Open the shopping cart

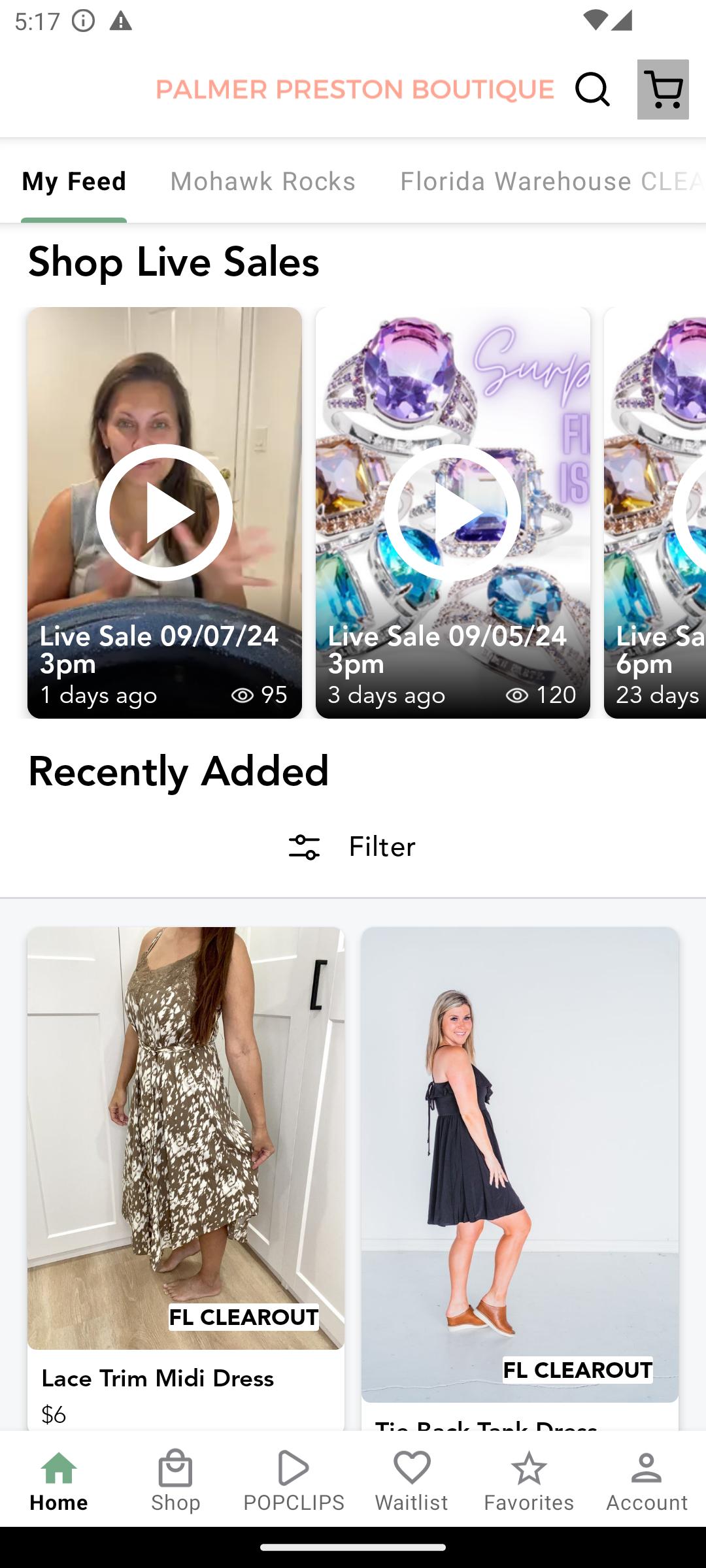pyautogui.click(x=663, y=90)
